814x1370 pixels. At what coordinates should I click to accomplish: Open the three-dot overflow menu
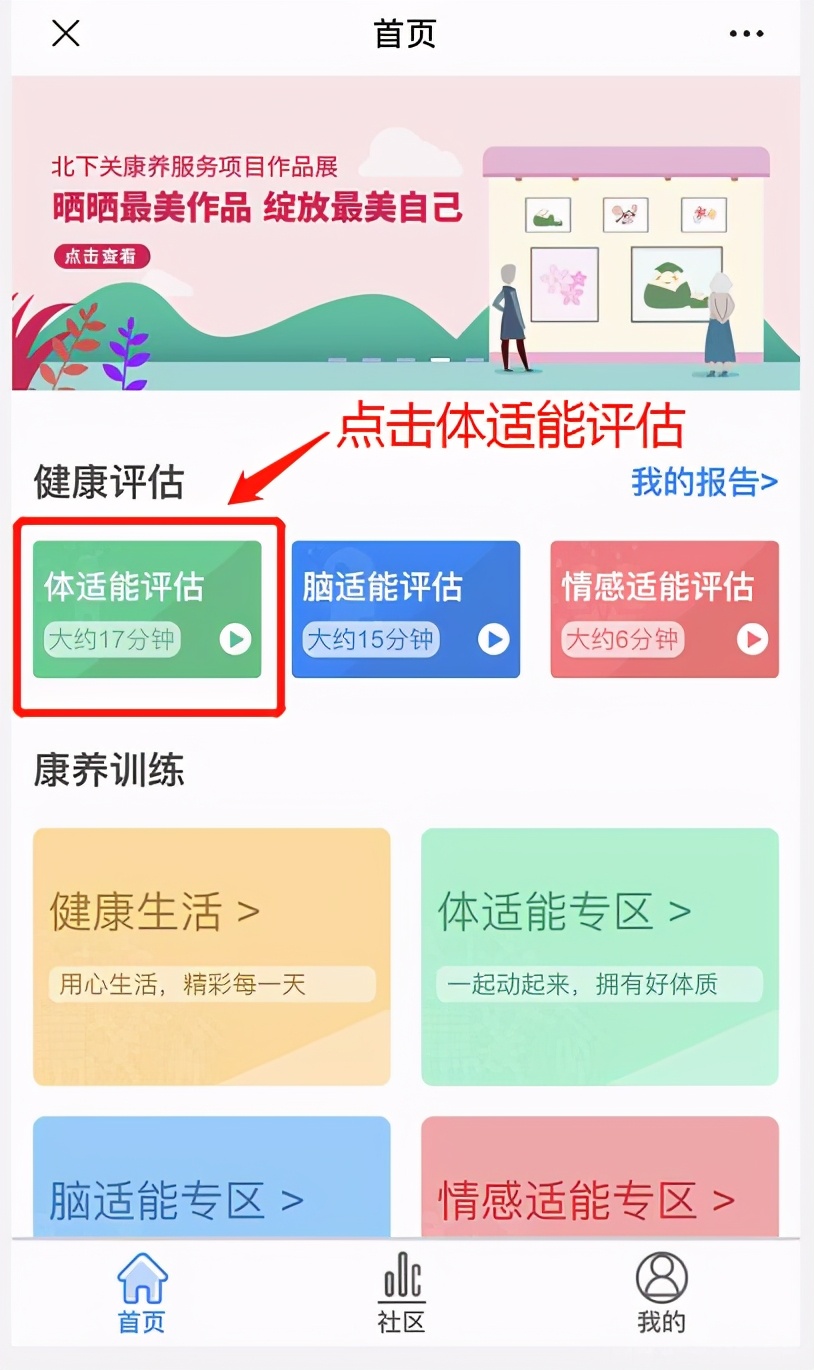[x=746, y=34]
